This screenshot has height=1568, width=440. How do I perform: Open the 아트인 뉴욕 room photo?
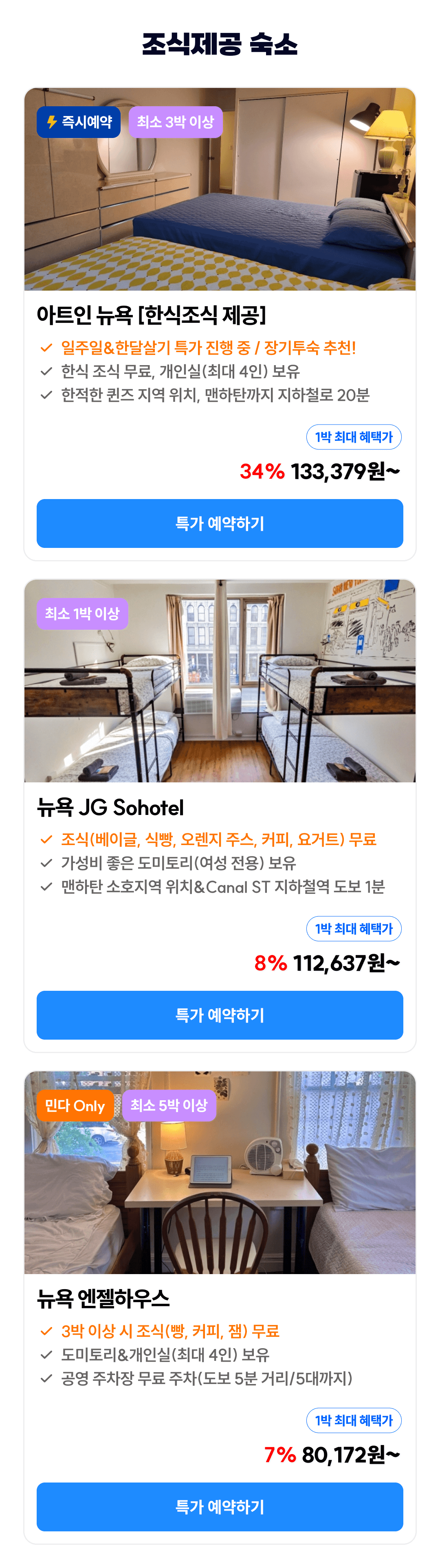[x=220, y=201]
